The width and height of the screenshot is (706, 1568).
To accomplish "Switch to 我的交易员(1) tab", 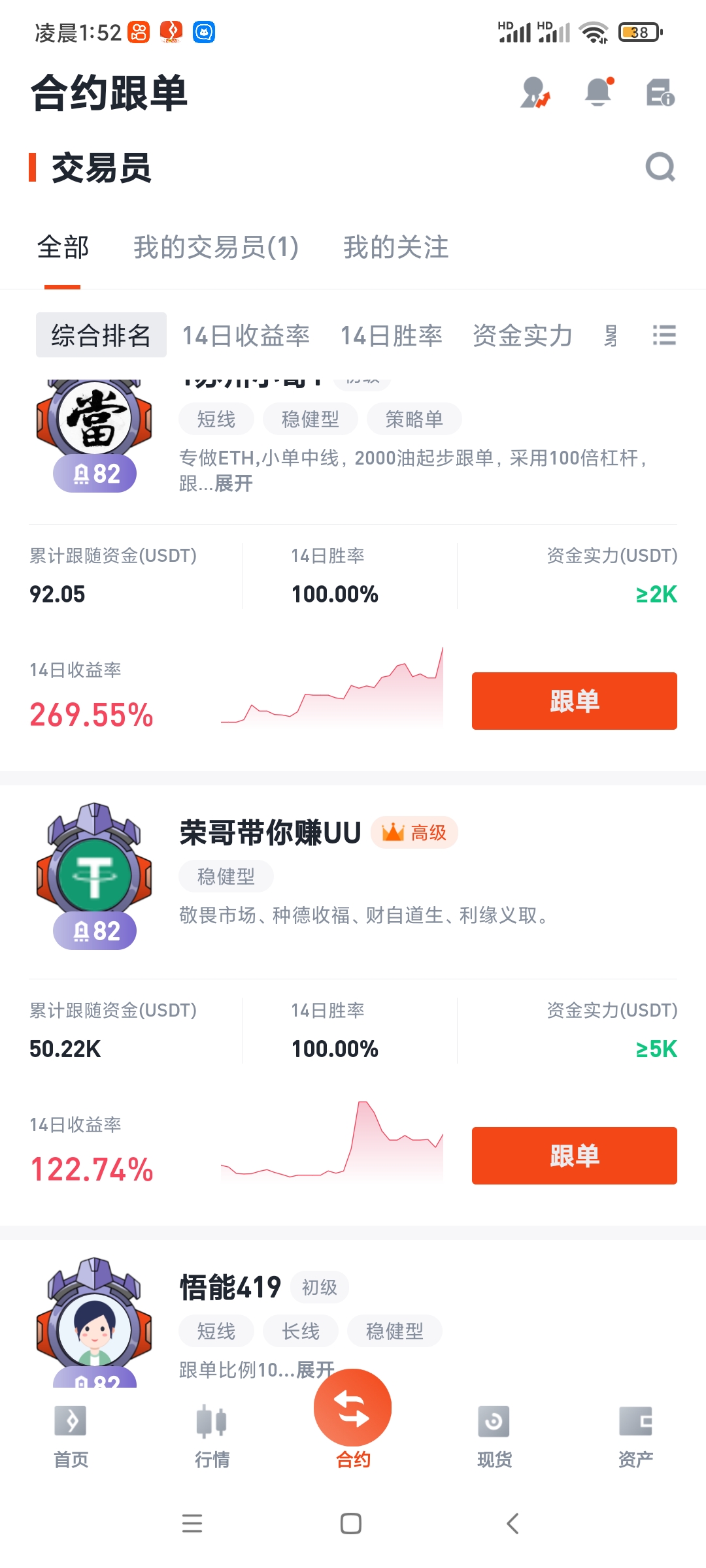I will click(x=216, y=248).
